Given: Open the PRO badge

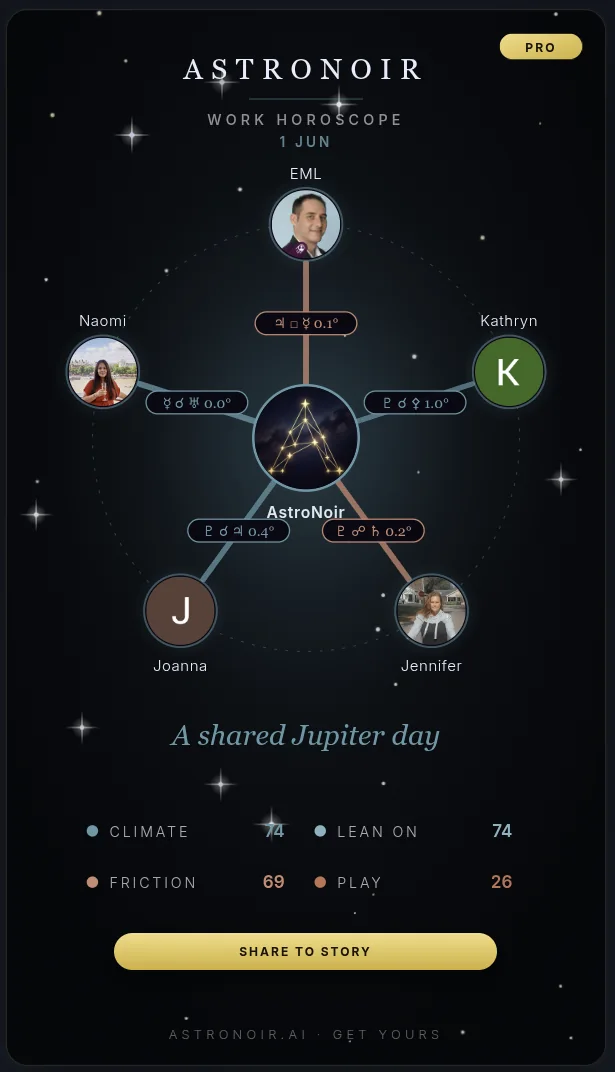Looking at the screenshot, I should coord(541,47).
